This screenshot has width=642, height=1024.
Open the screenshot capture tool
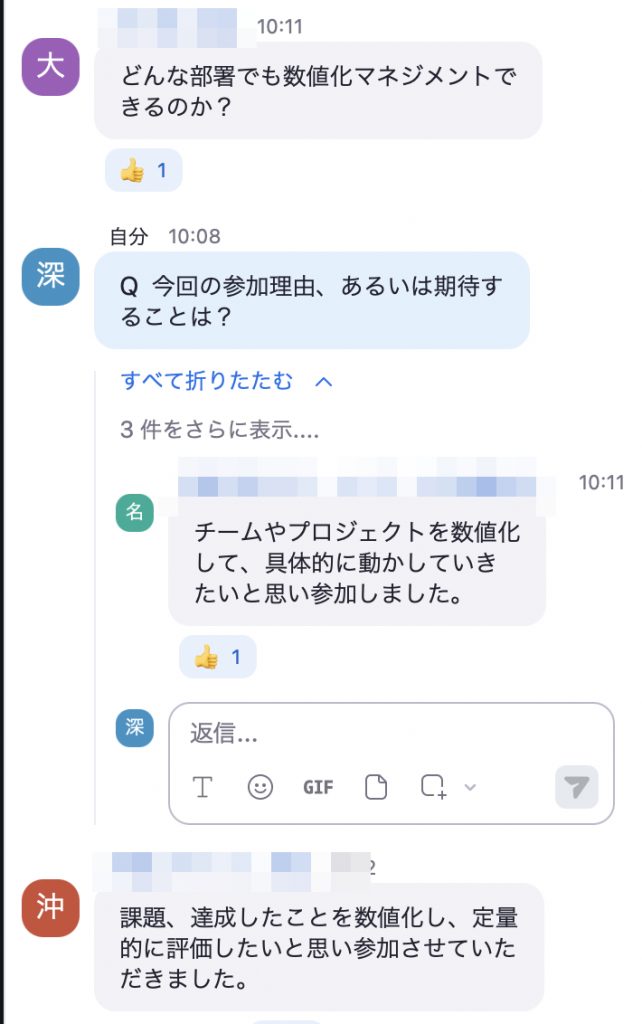coord(433,786)
